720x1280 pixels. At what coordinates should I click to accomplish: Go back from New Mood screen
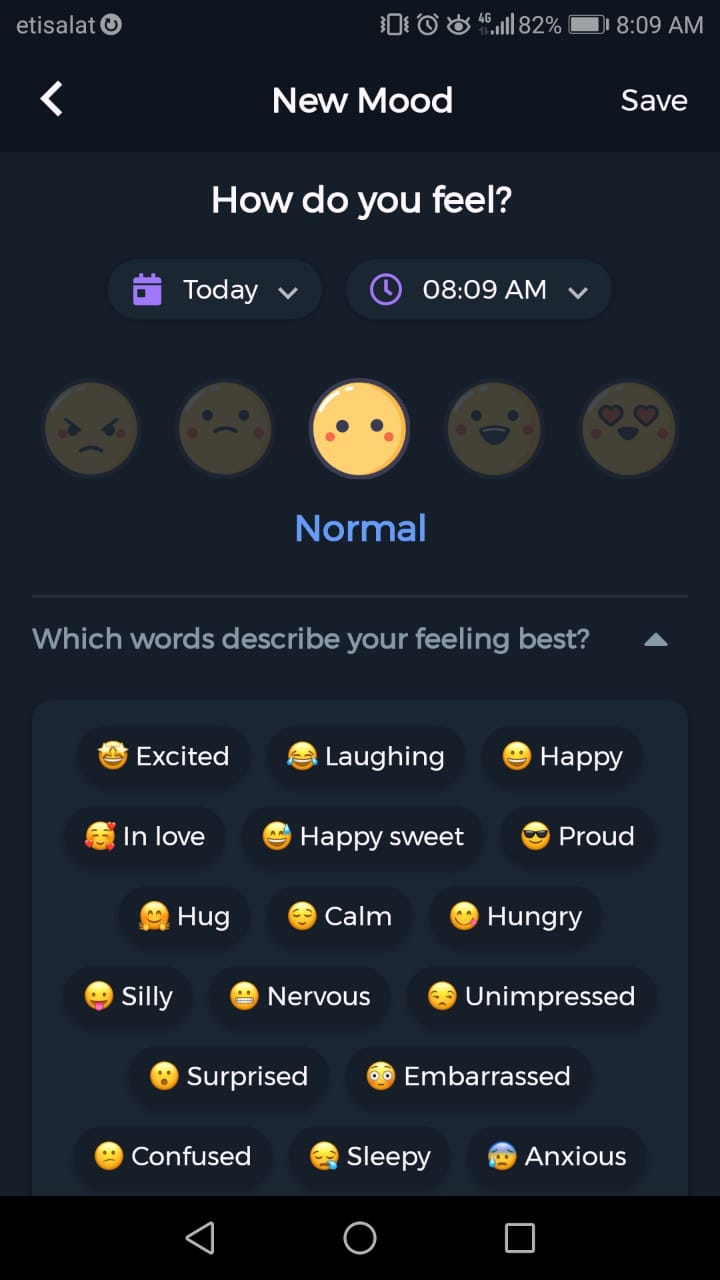(52, 100)
